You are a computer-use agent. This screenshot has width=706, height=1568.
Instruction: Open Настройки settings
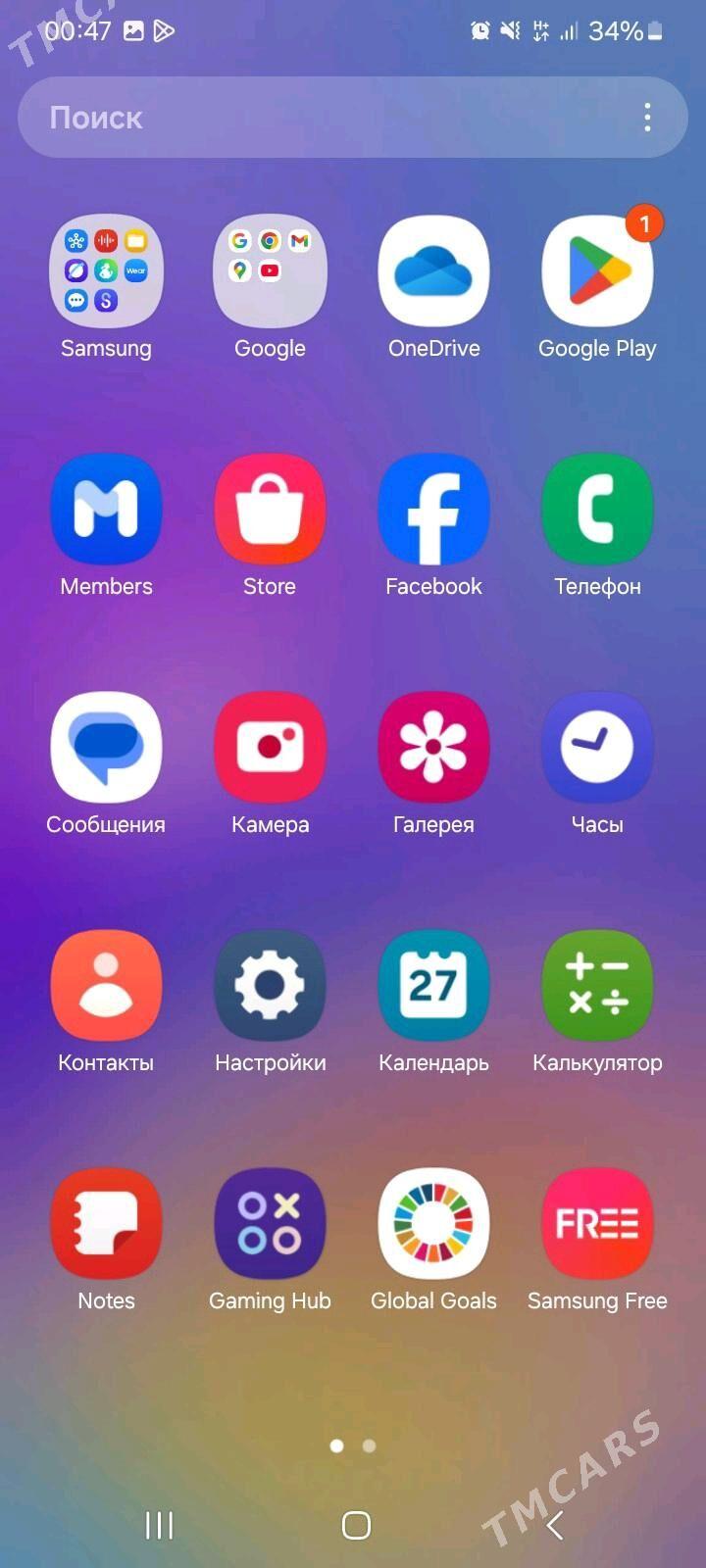(x=270, y=986)
